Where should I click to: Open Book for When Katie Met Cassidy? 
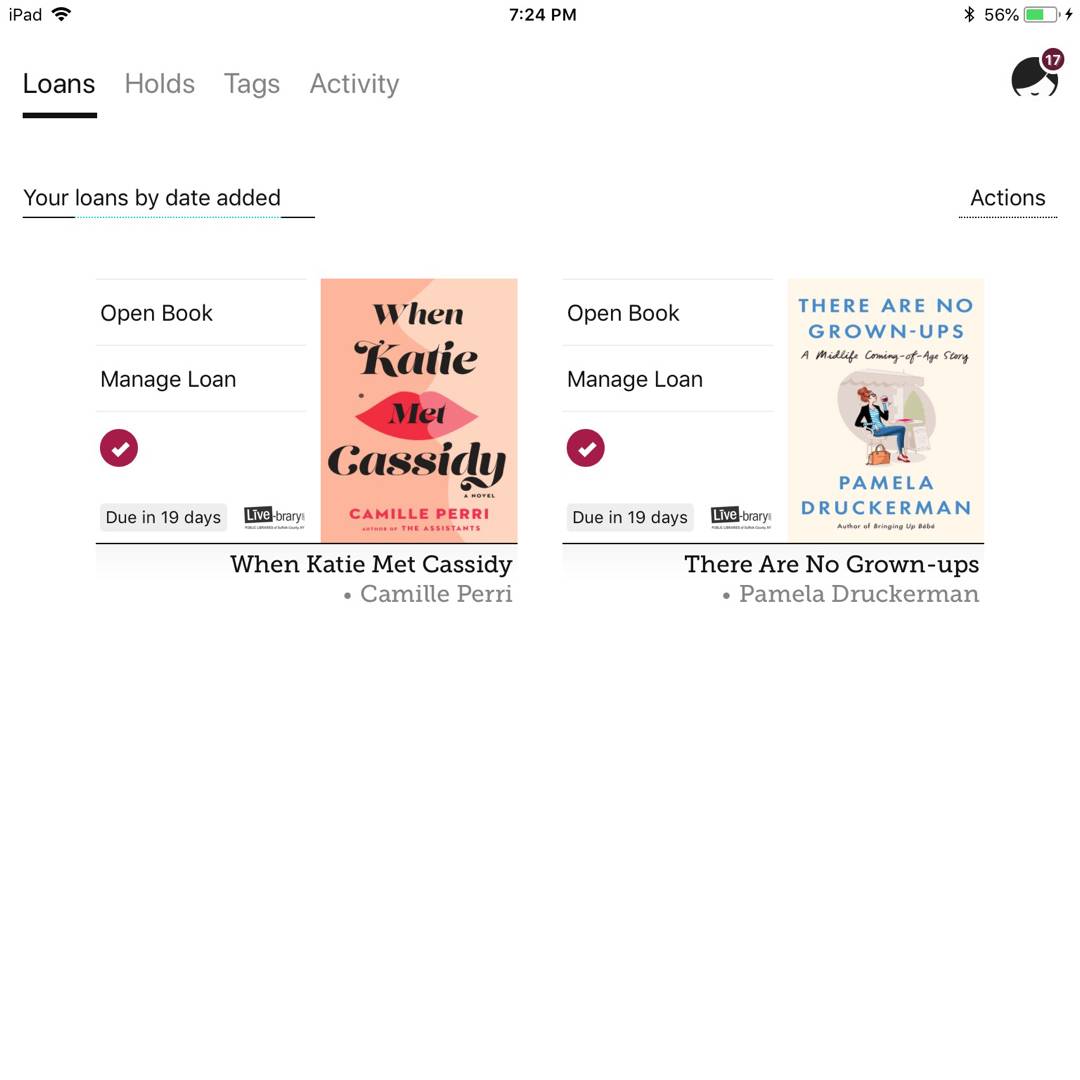(x=157, y=313)
